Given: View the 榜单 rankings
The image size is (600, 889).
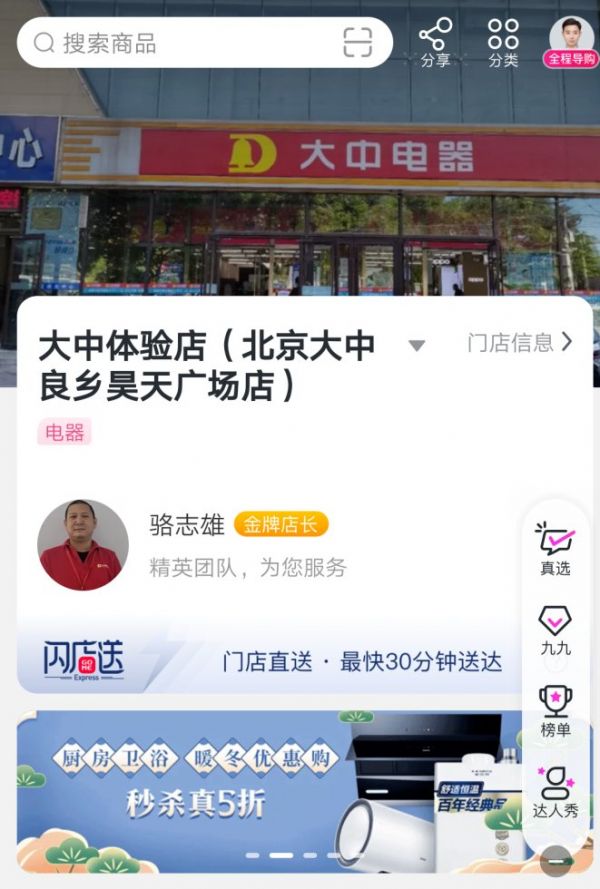Looking at the screenshot, I should pos(555,711).
